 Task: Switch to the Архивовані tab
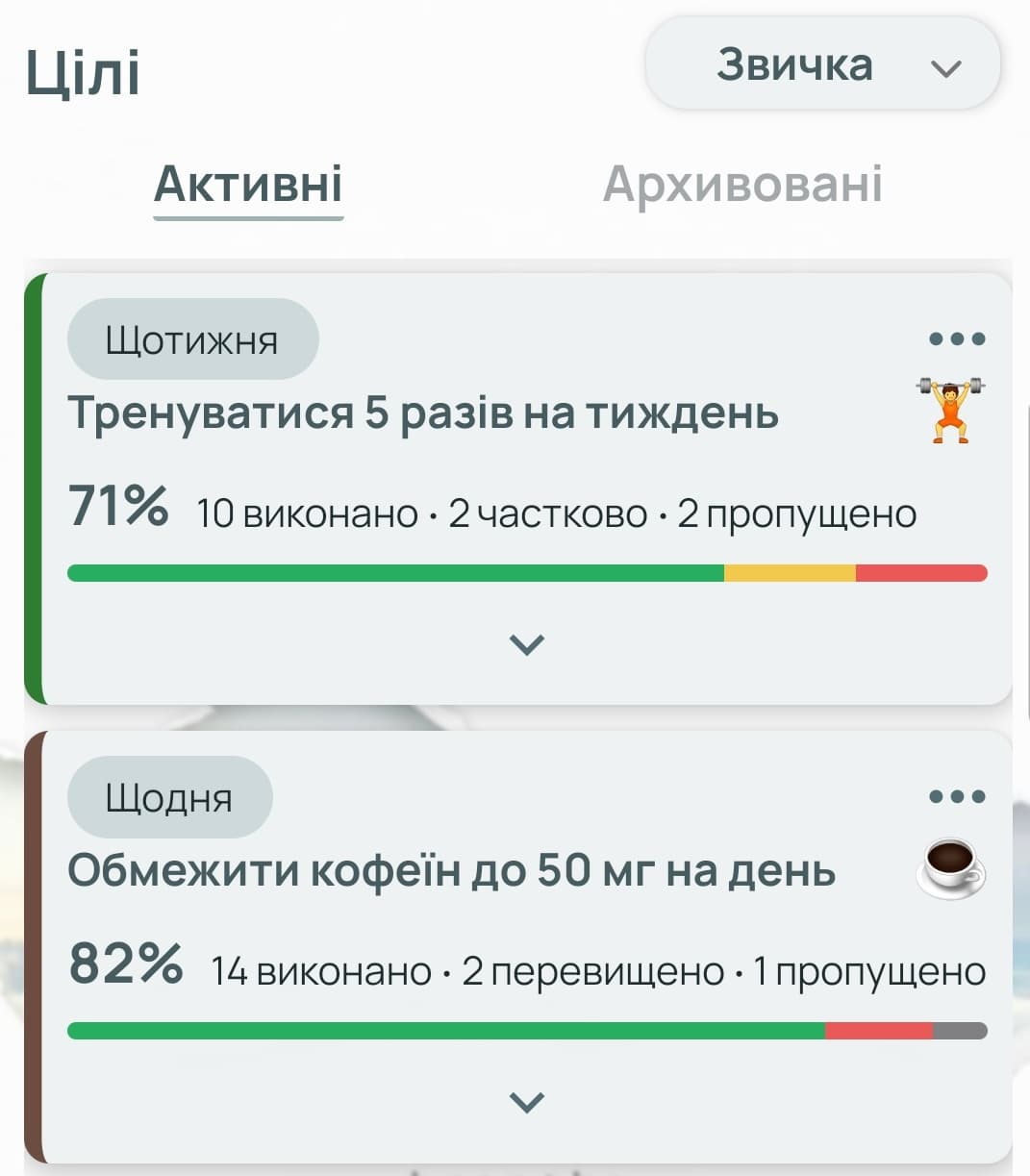coord(742,184)
